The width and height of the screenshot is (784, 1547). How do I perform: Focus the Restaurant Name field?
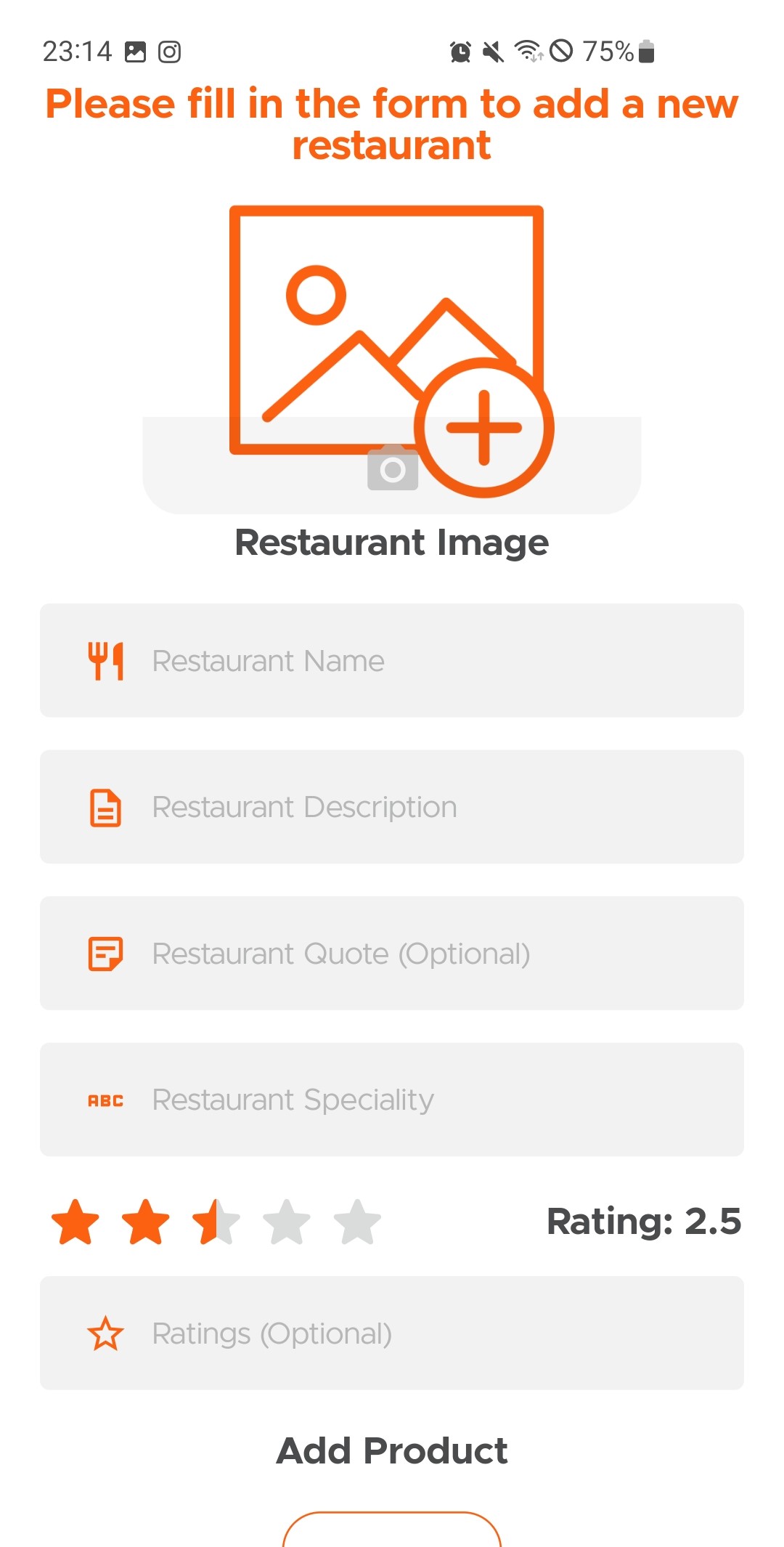tap(392, 661)
